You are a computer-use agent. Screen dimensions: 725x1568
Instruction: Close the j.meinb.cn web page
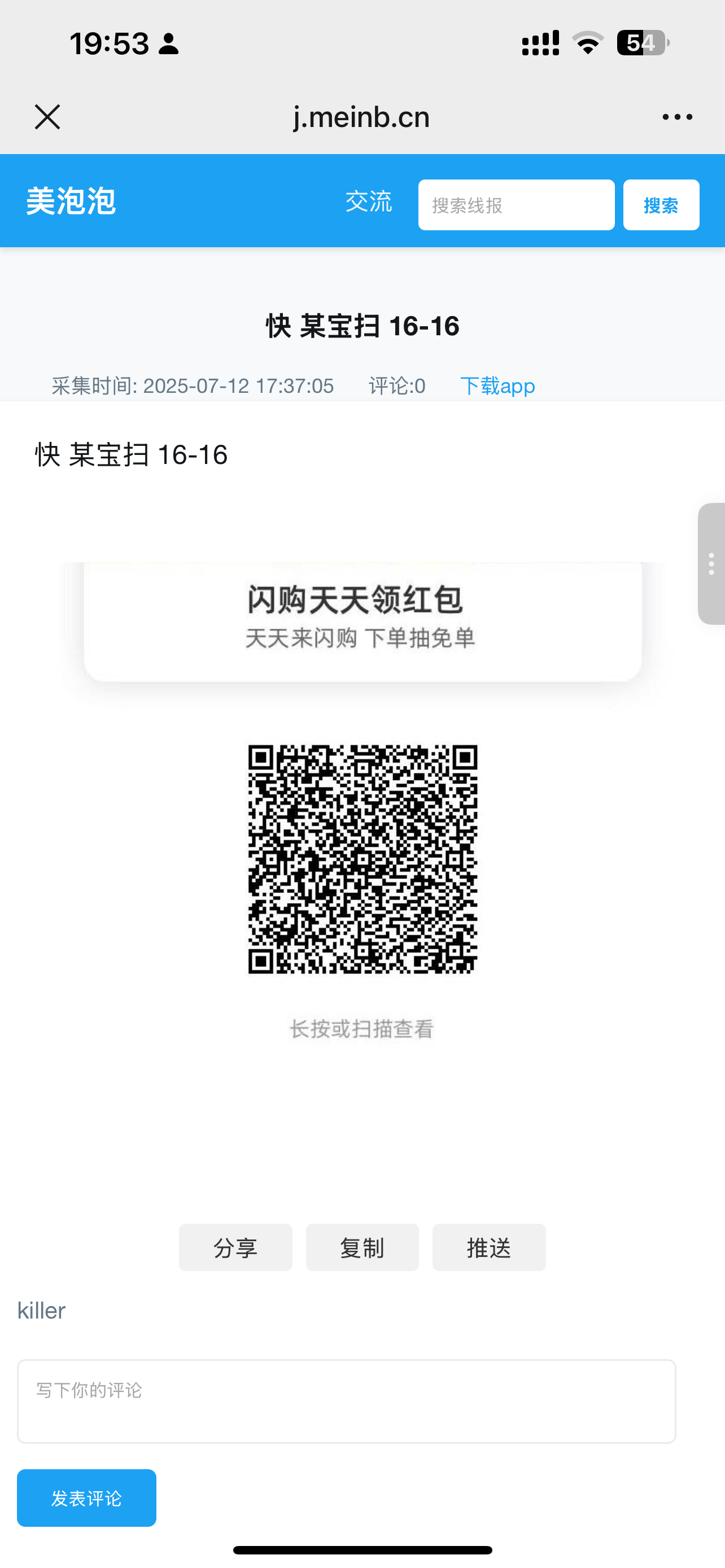47,117
